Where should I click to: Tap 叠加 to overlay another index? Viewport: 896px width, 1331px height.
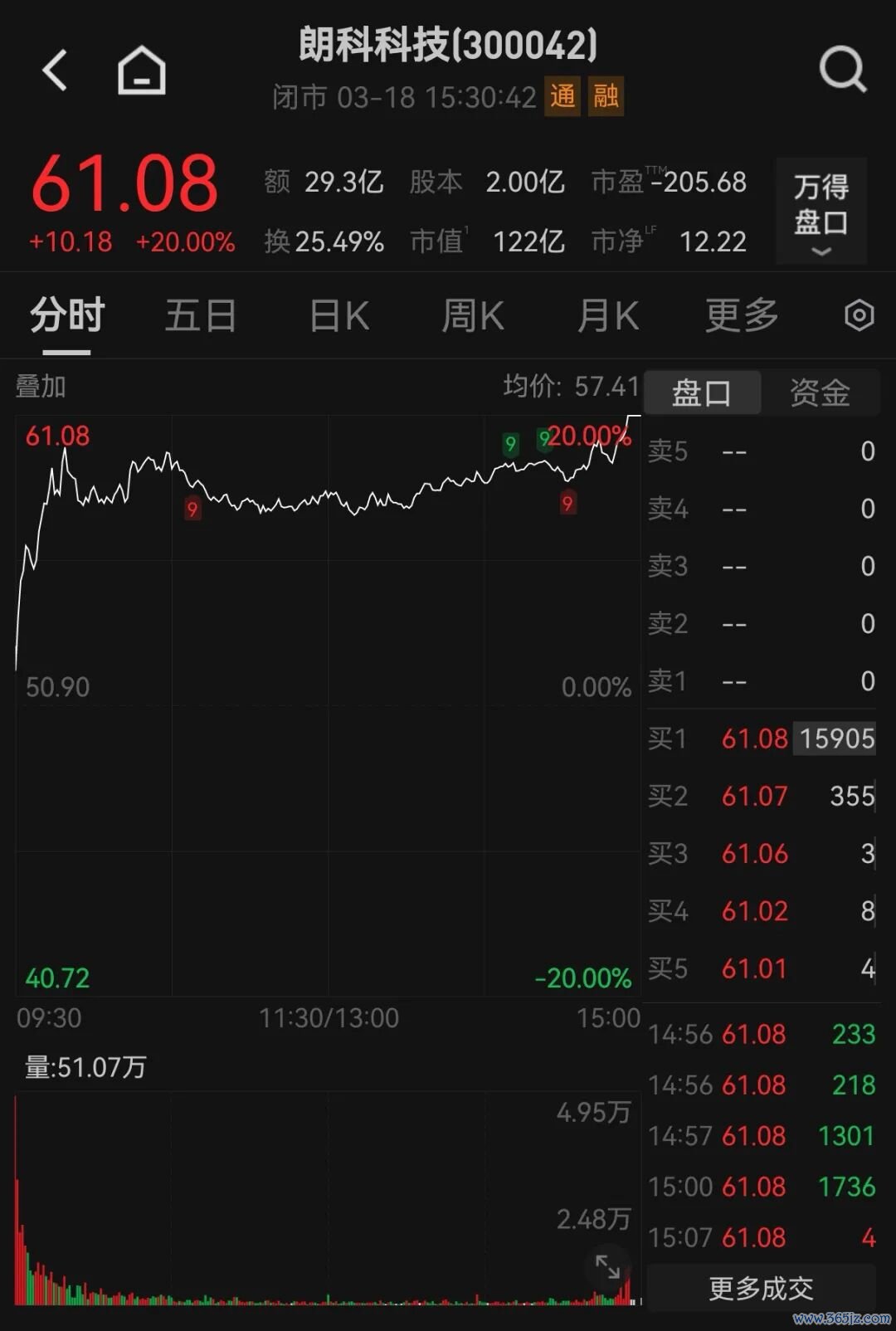point(41,387)
